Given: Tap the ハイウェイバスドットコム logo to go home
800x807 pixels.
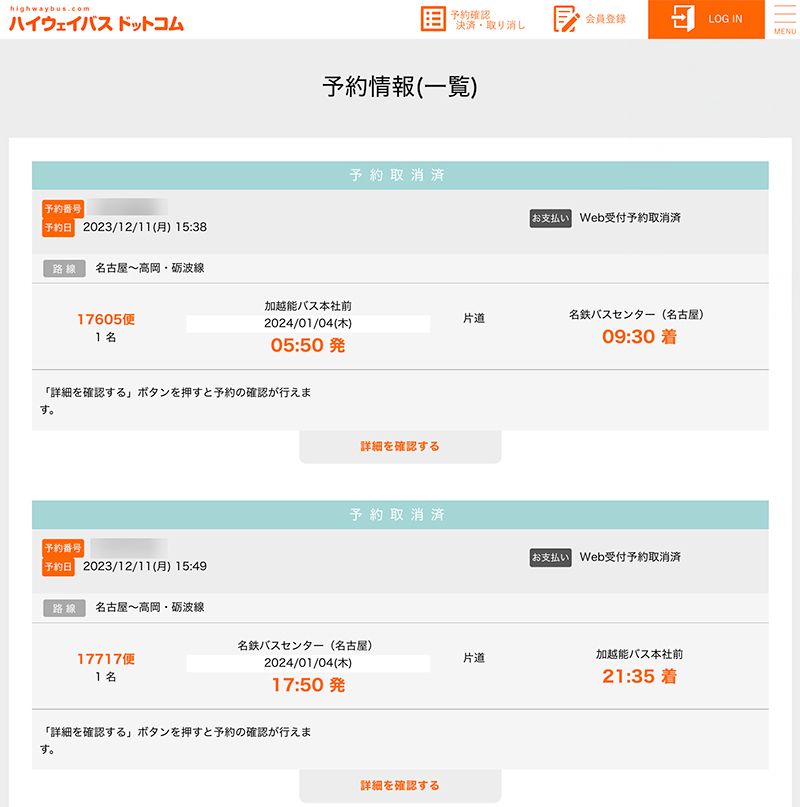Looking at the screenshot, I should pos(96,20).
